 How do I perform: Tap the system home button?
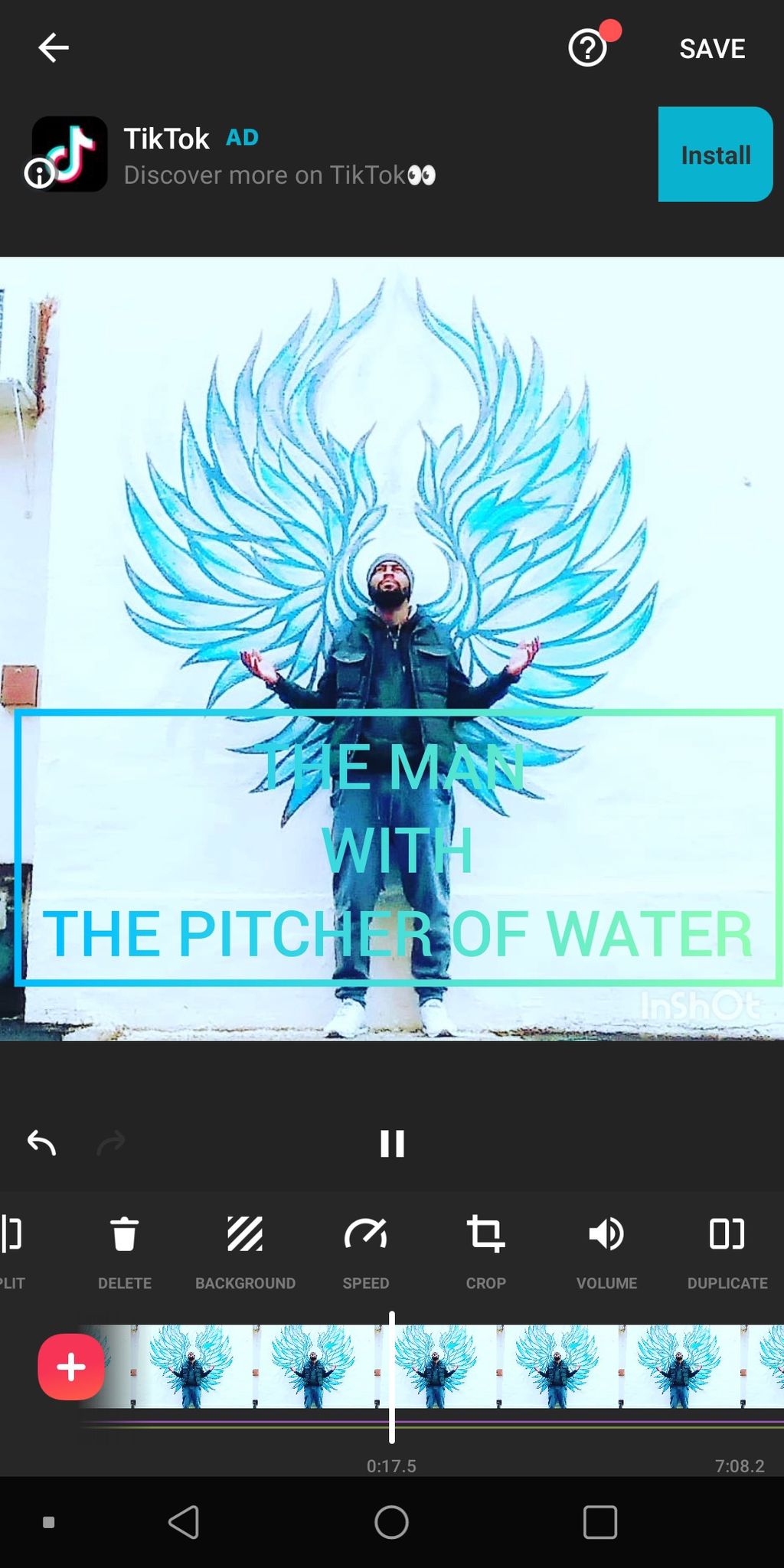[391, 1522]
